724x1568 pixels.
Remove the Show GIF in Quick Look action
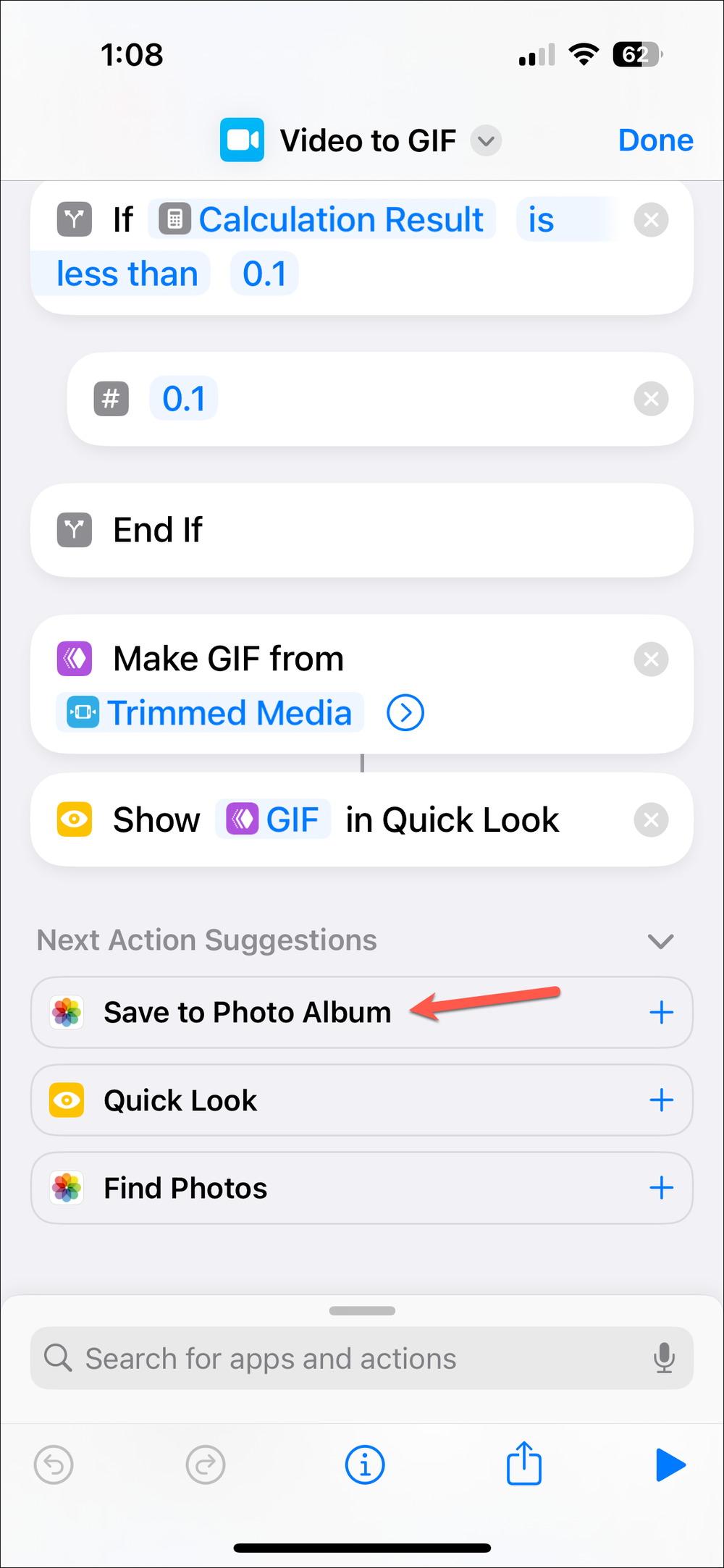pyautogui.click(x=651, y=819)
